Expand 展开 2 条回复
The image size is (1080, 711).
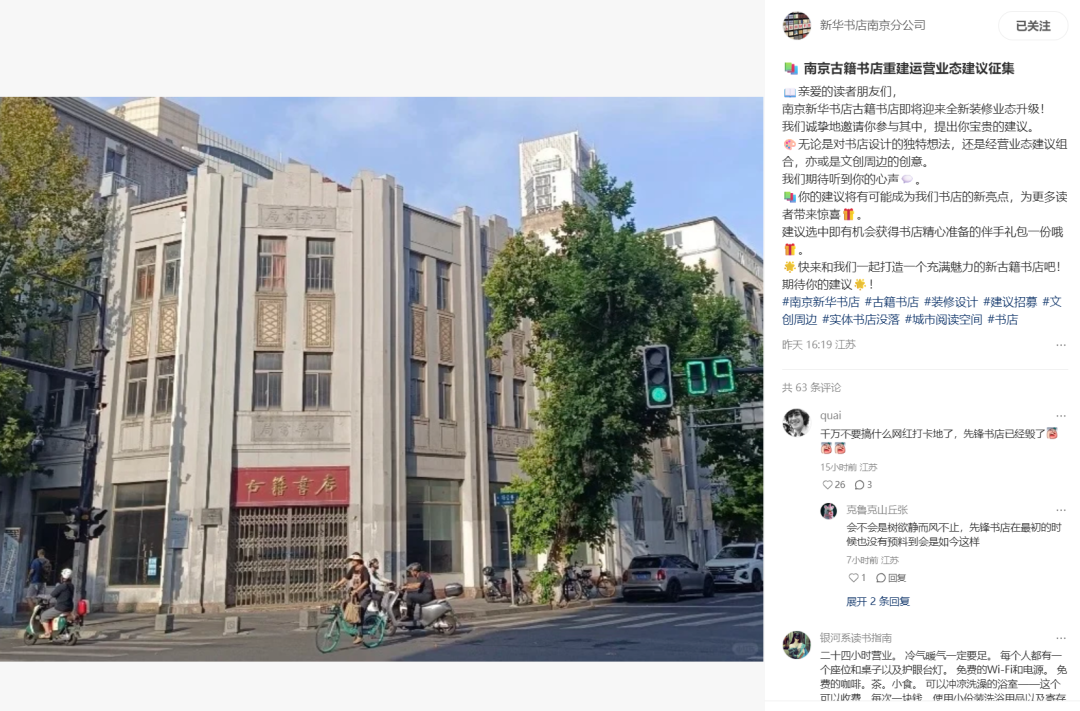click(x=878, y=602)
